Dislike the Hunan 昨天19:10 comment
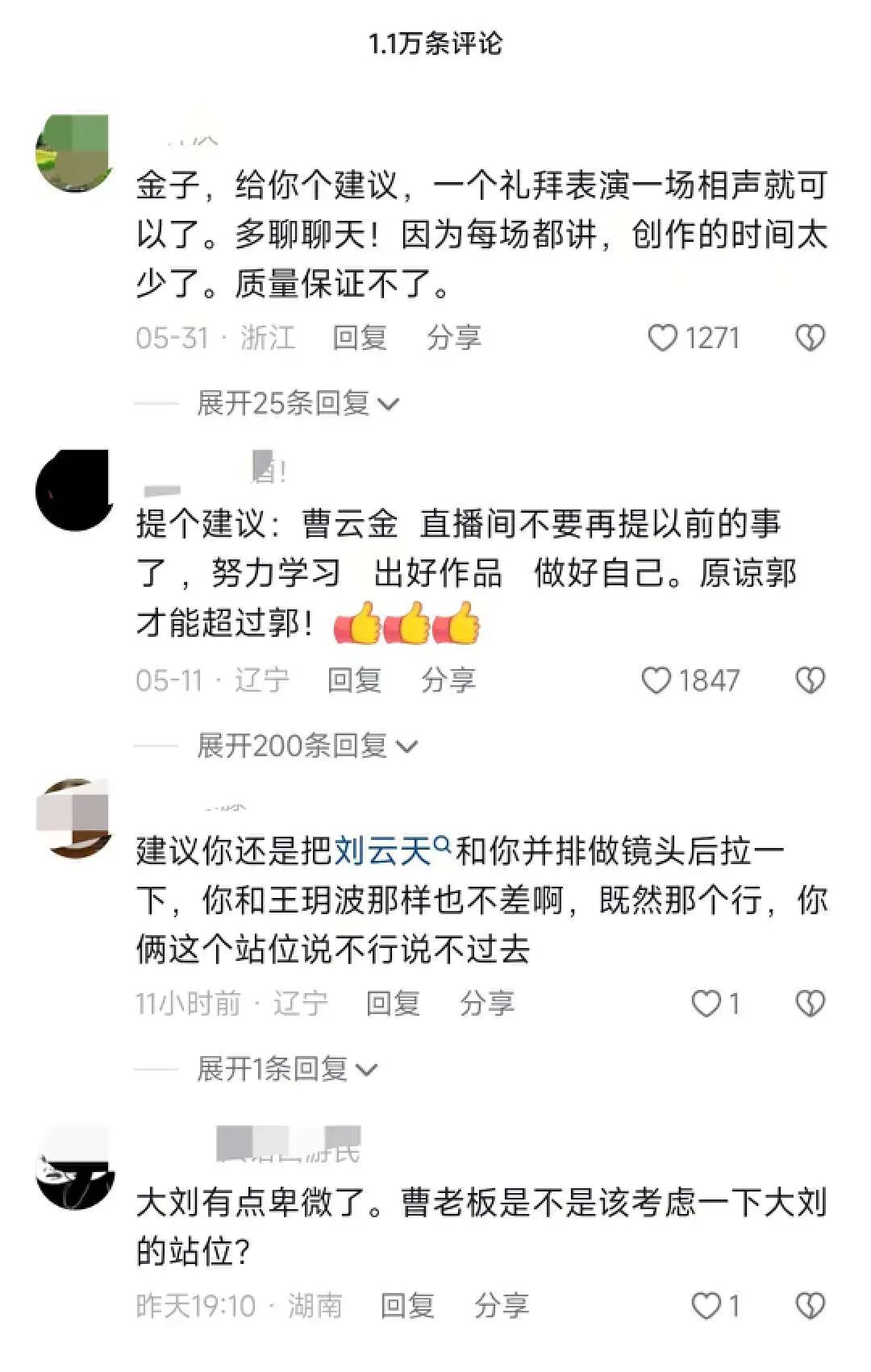871x1372 pixels. tap(810, 1306)
